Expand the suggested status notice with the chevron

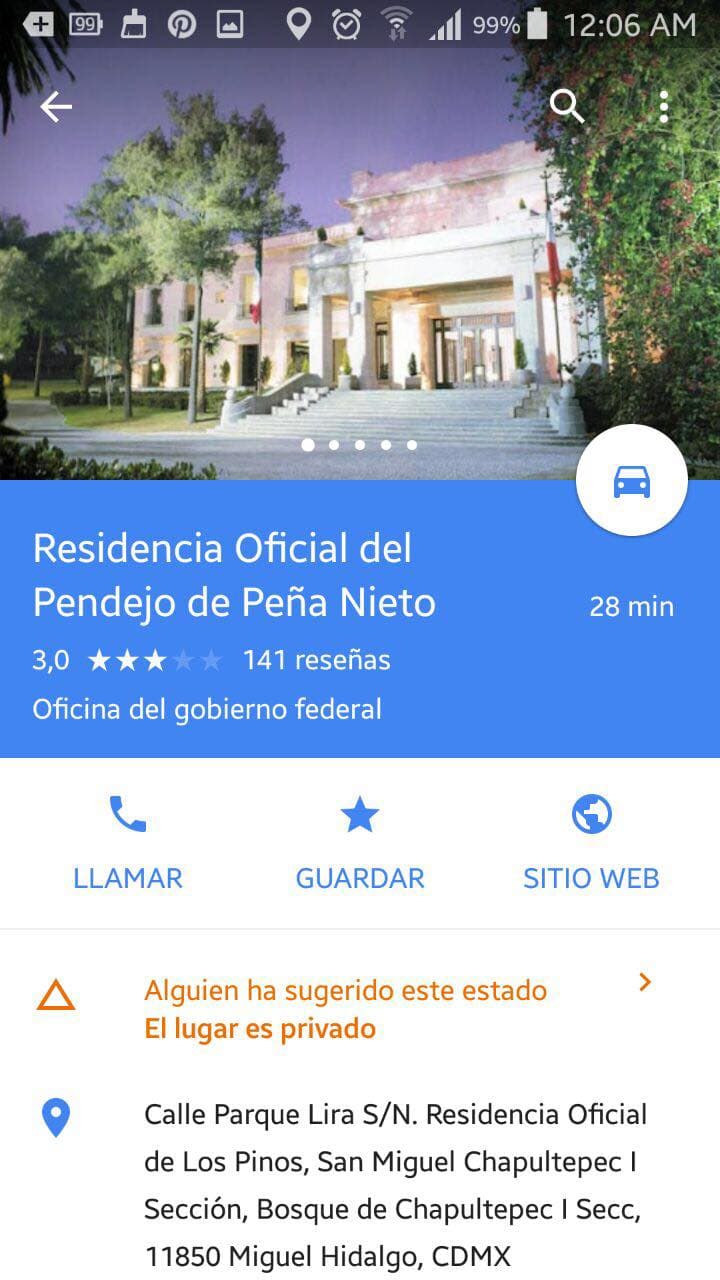[x=645, y=983]
